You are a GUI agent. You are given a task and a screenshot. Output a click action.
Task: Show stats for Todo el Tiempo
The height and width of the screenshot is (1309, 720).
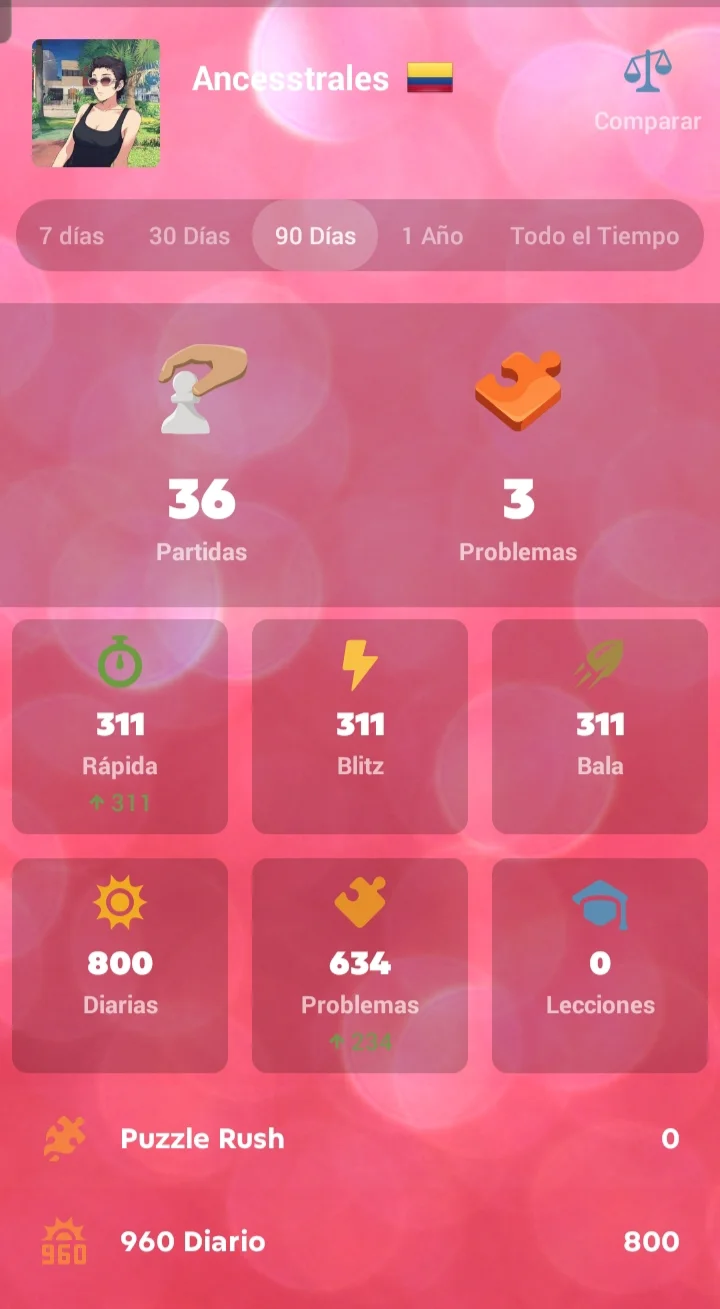click(594, 236)
